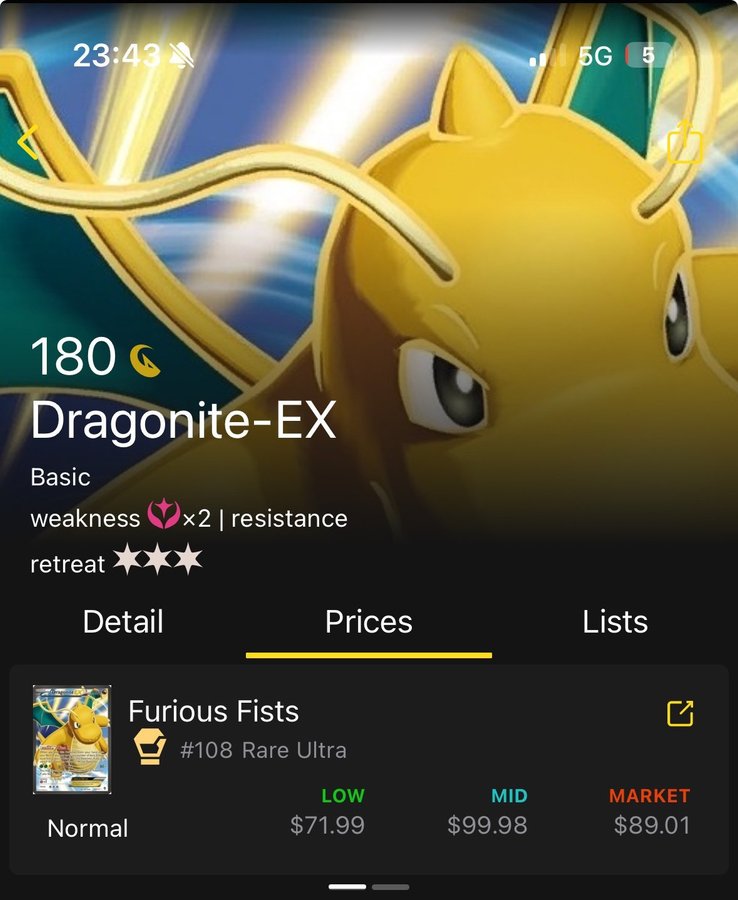Go back using the yellow arrow
This screenshot has height=900, width=738.
28,142
